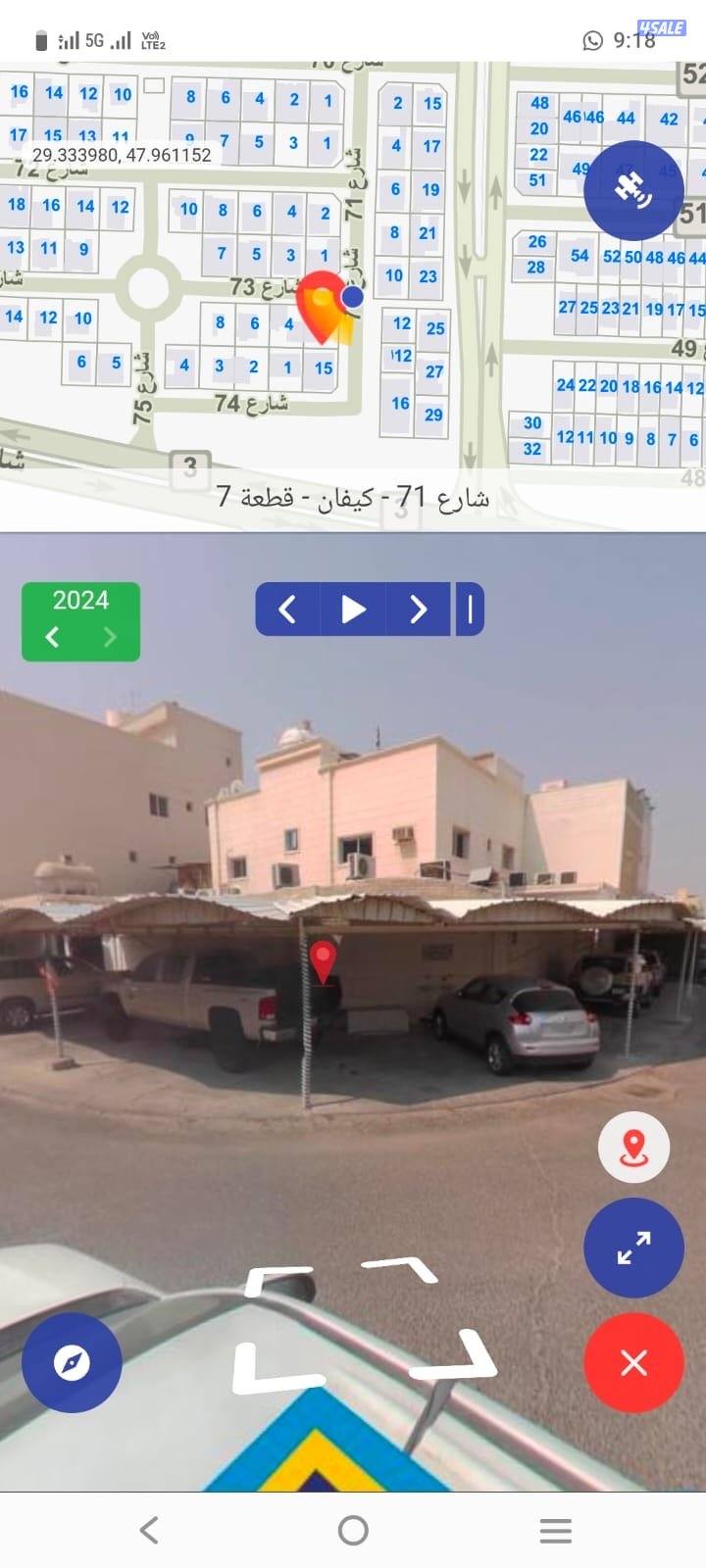The width and height of the screenshot is (706, 1568).
Task: Tap the blue street view dot on map
Action: click(352, 296)
